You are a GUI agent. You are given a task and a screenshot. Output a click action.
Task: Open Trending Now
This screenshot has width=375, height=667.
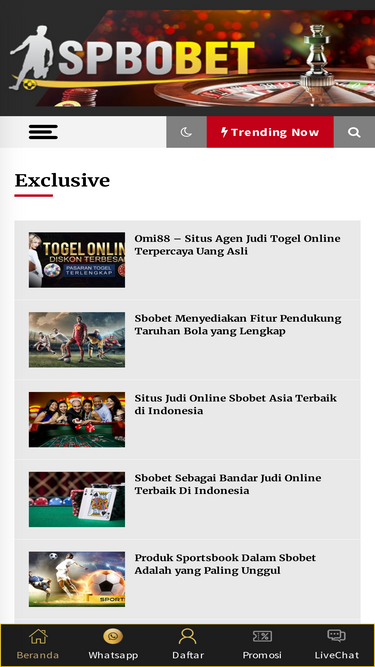(x=270, y=132)
